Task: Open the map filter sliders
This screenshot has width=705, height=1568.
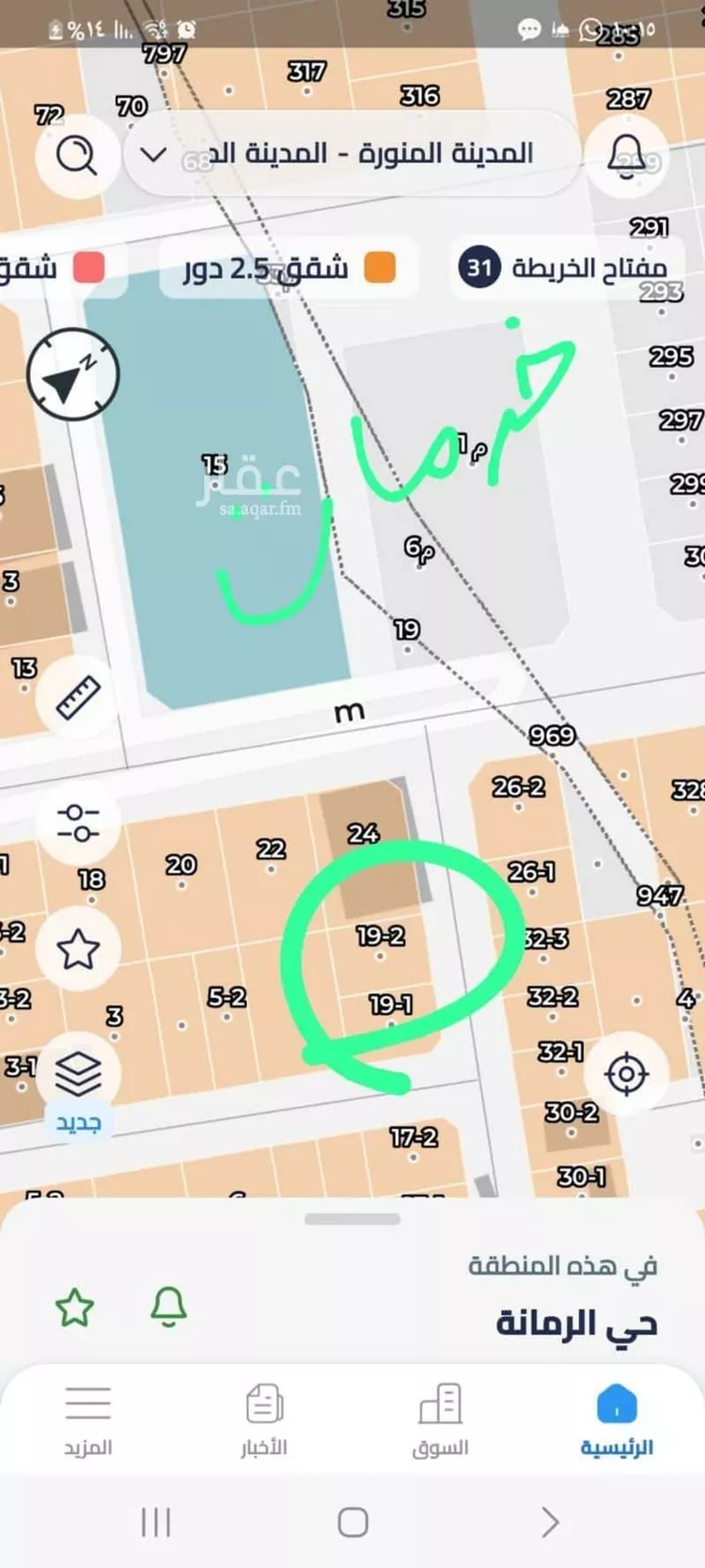Action: (x=78, y=822)
